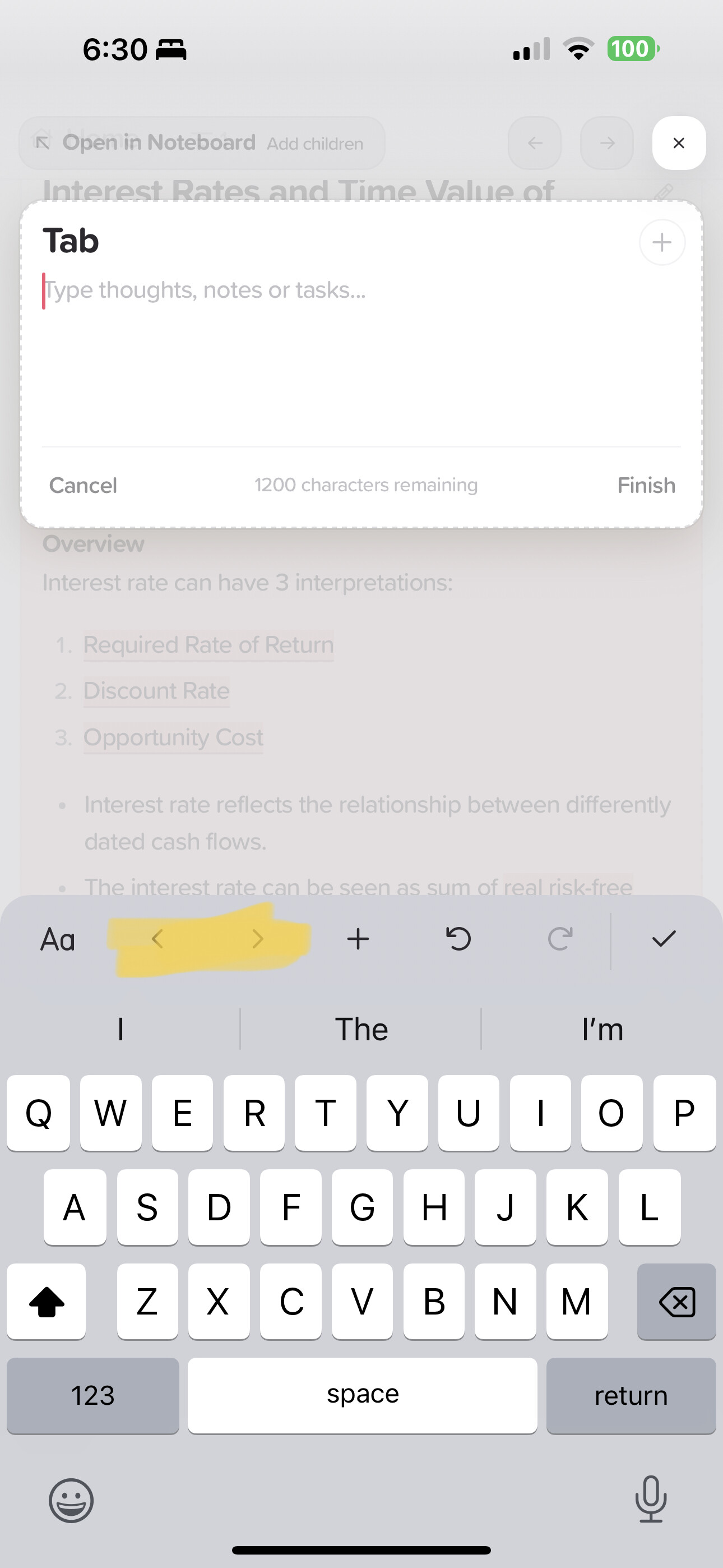Screen dimensions: 723x1568
Task: Insert the suggested word "The"
Action: [x=361, y=1029]
